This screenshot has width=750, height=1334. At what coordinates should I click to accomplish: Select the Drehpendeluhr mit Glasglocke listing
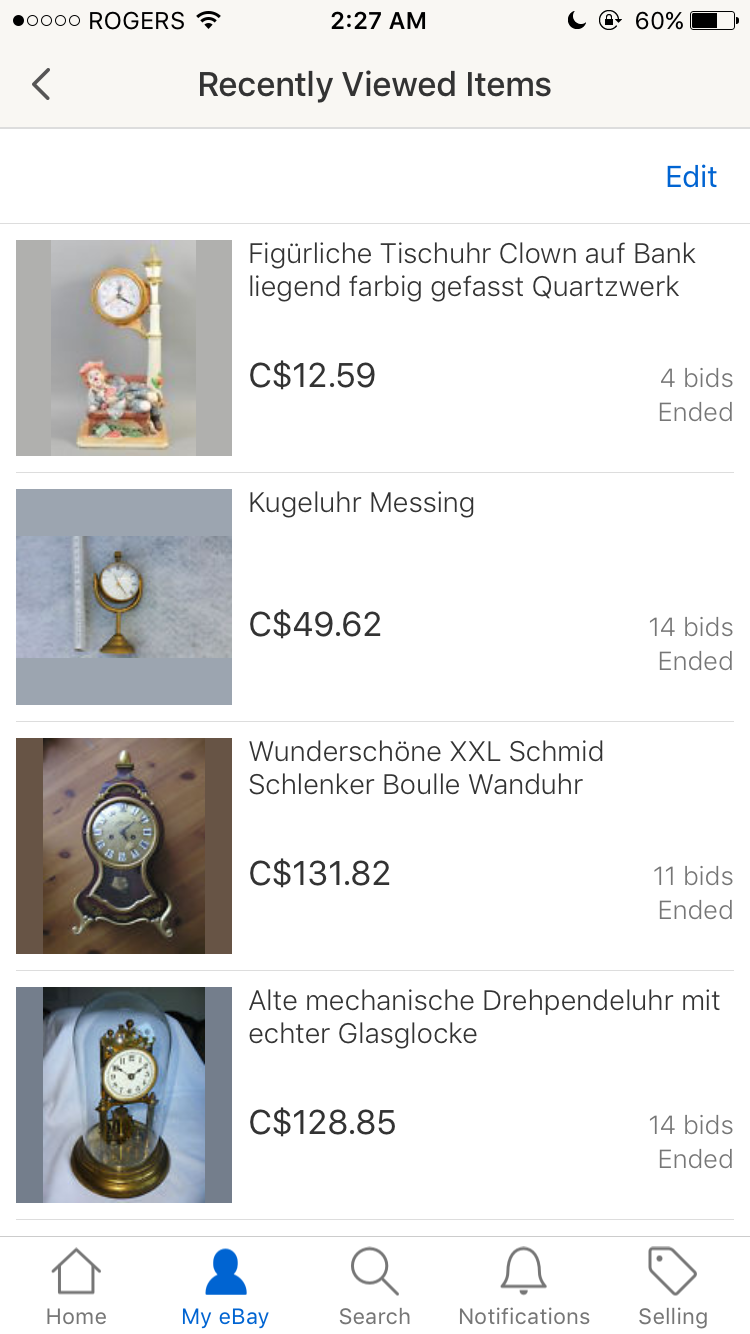click(484, 1017)
